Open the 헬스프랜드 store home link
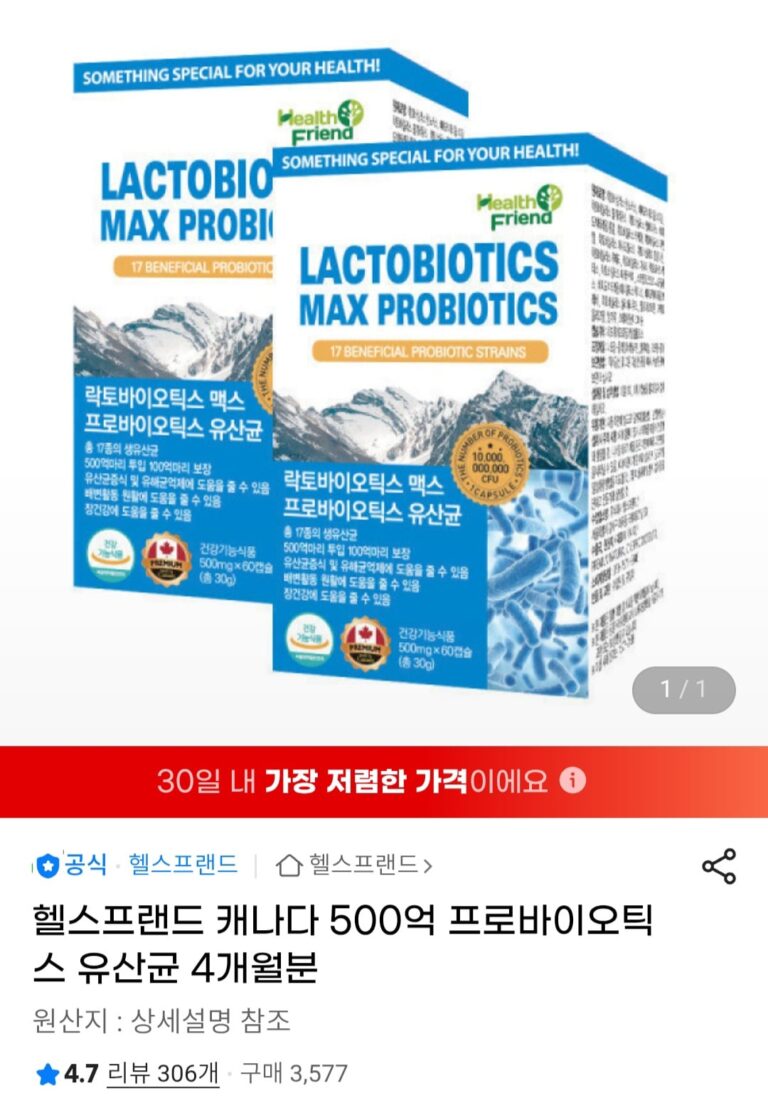 [x=355, y=864]
